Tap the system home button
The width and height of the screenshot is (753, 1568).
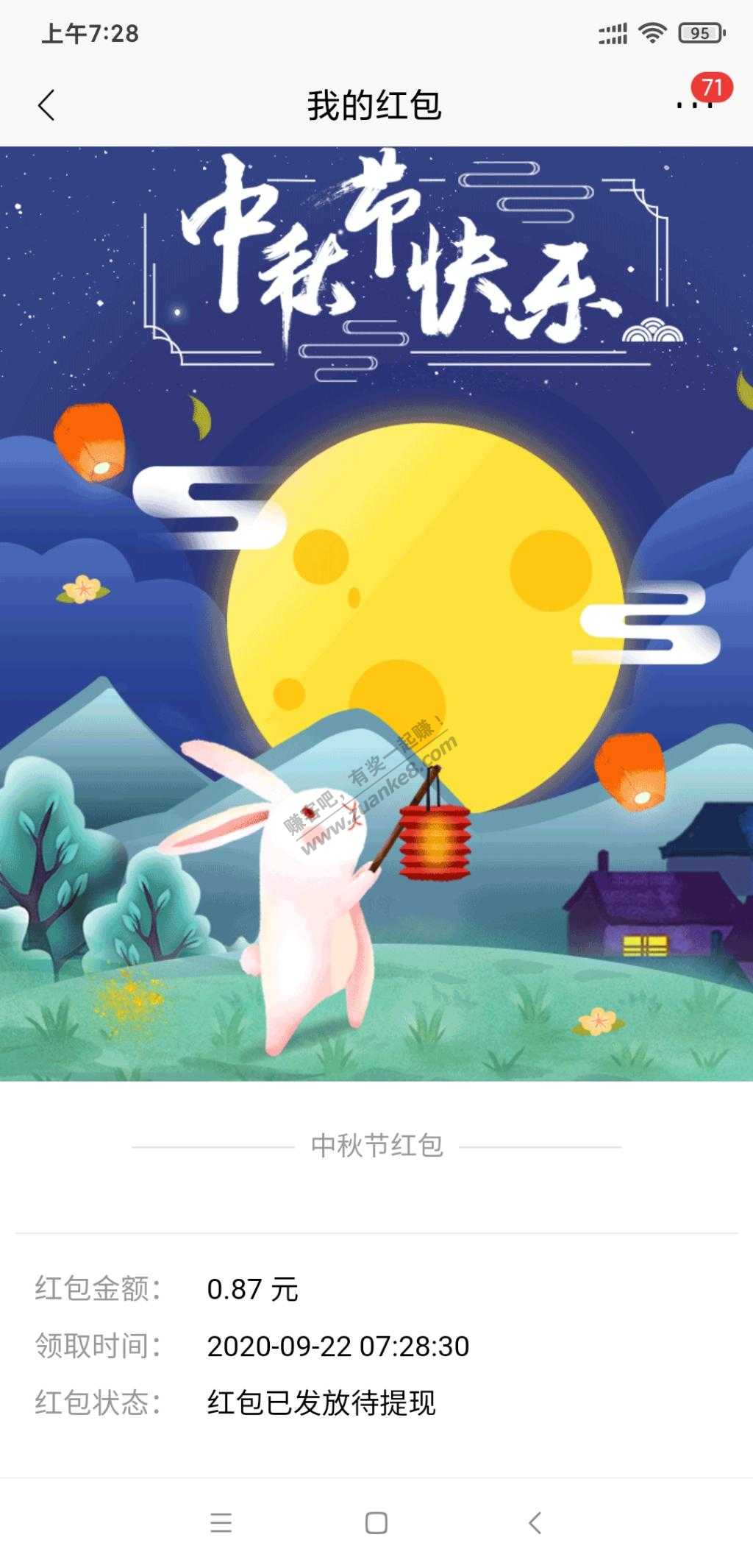click(376, 1522)
